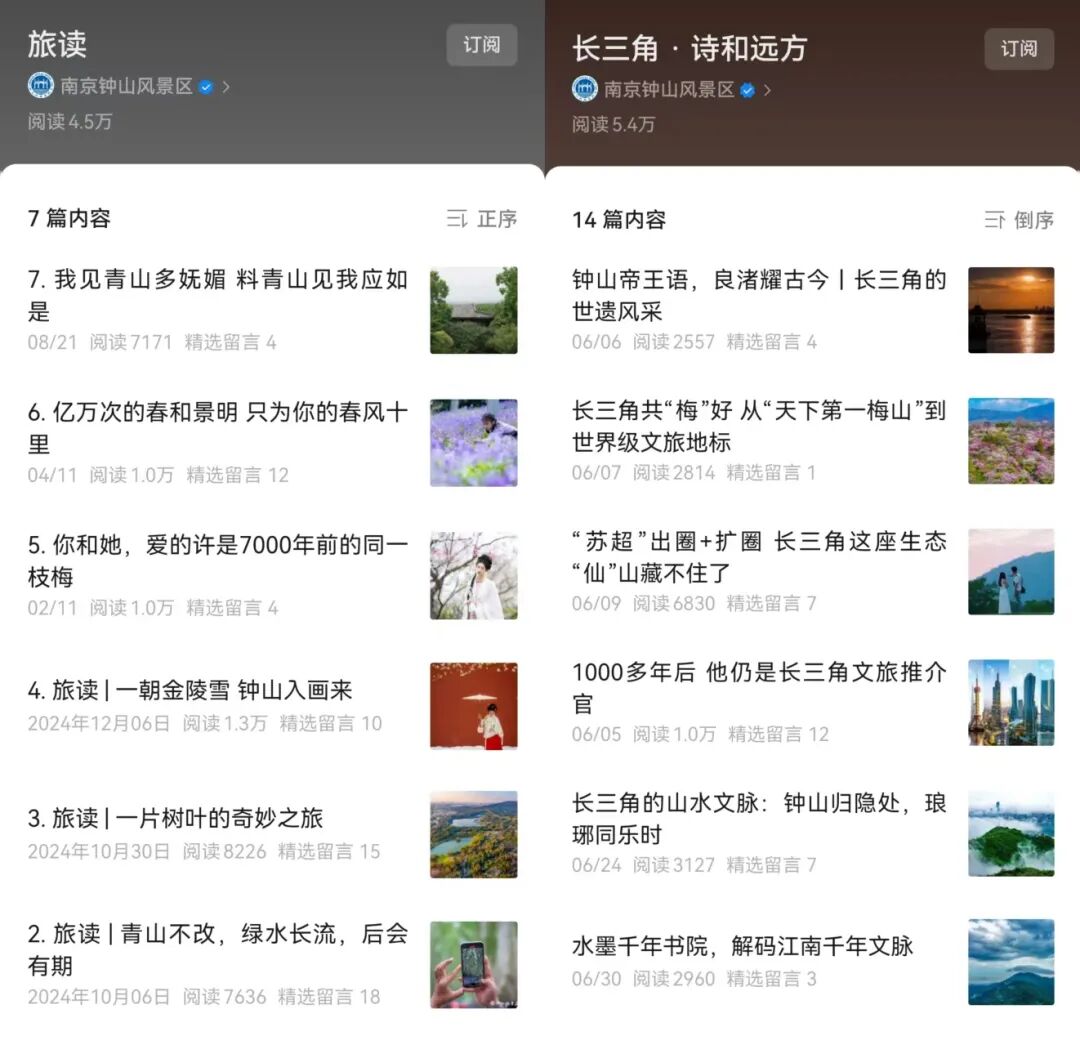Read article 5 about 7000年前的同一枝梅

[218, 560]
